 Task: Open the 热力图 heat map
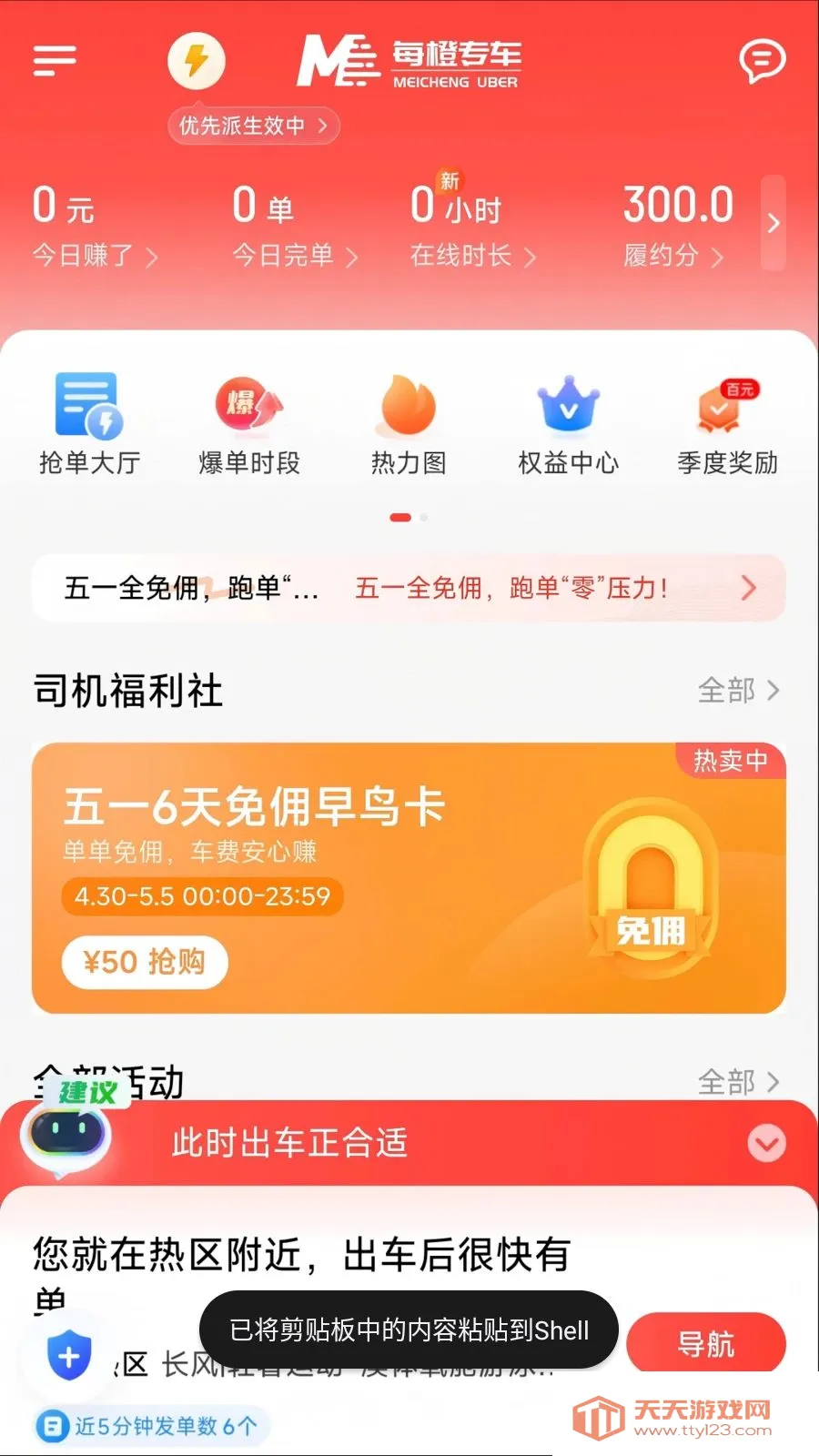tap(408, 423)
